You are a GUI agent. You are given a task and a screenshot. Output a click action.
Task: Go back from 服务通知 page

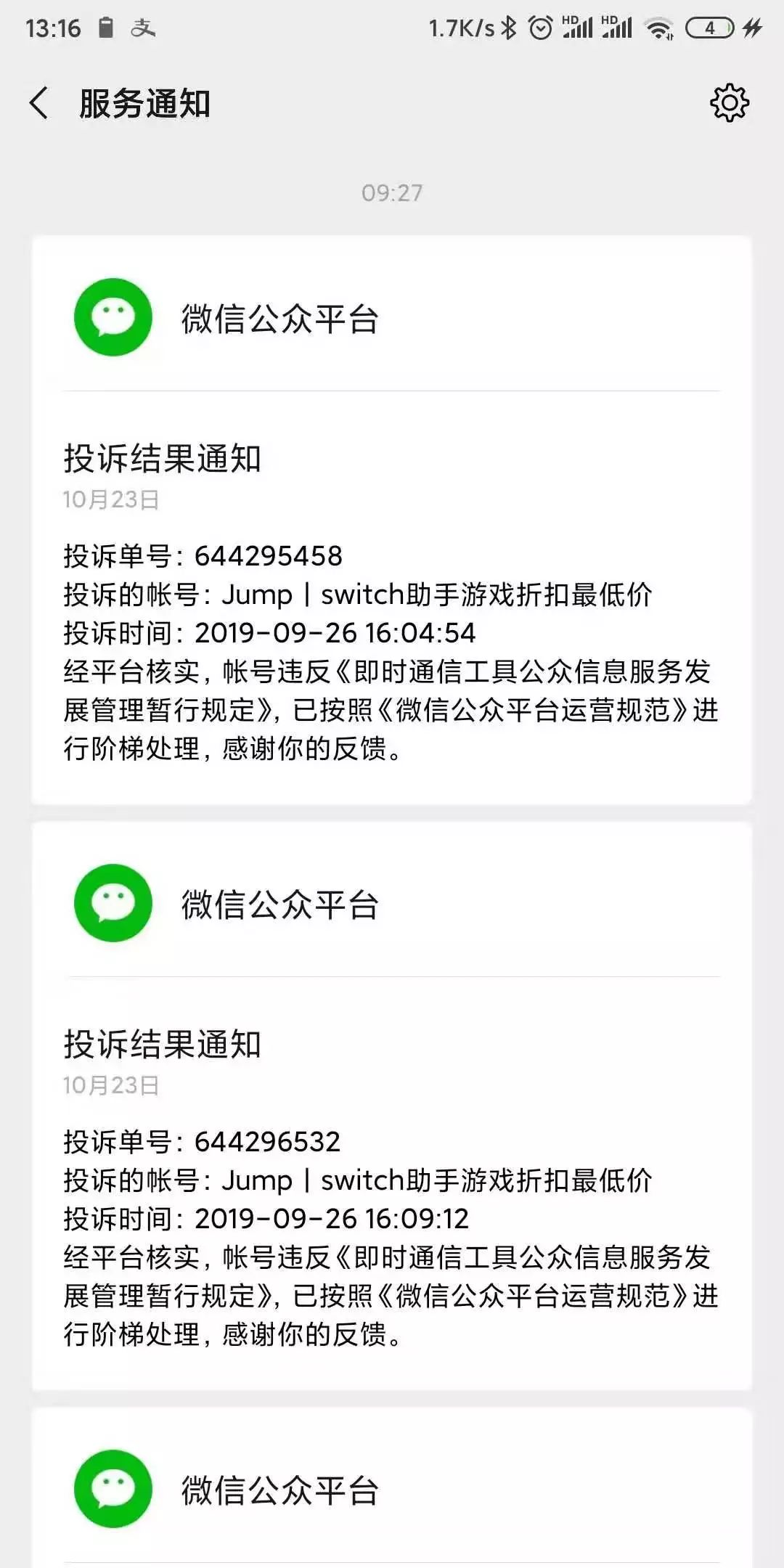coord(39,103)
